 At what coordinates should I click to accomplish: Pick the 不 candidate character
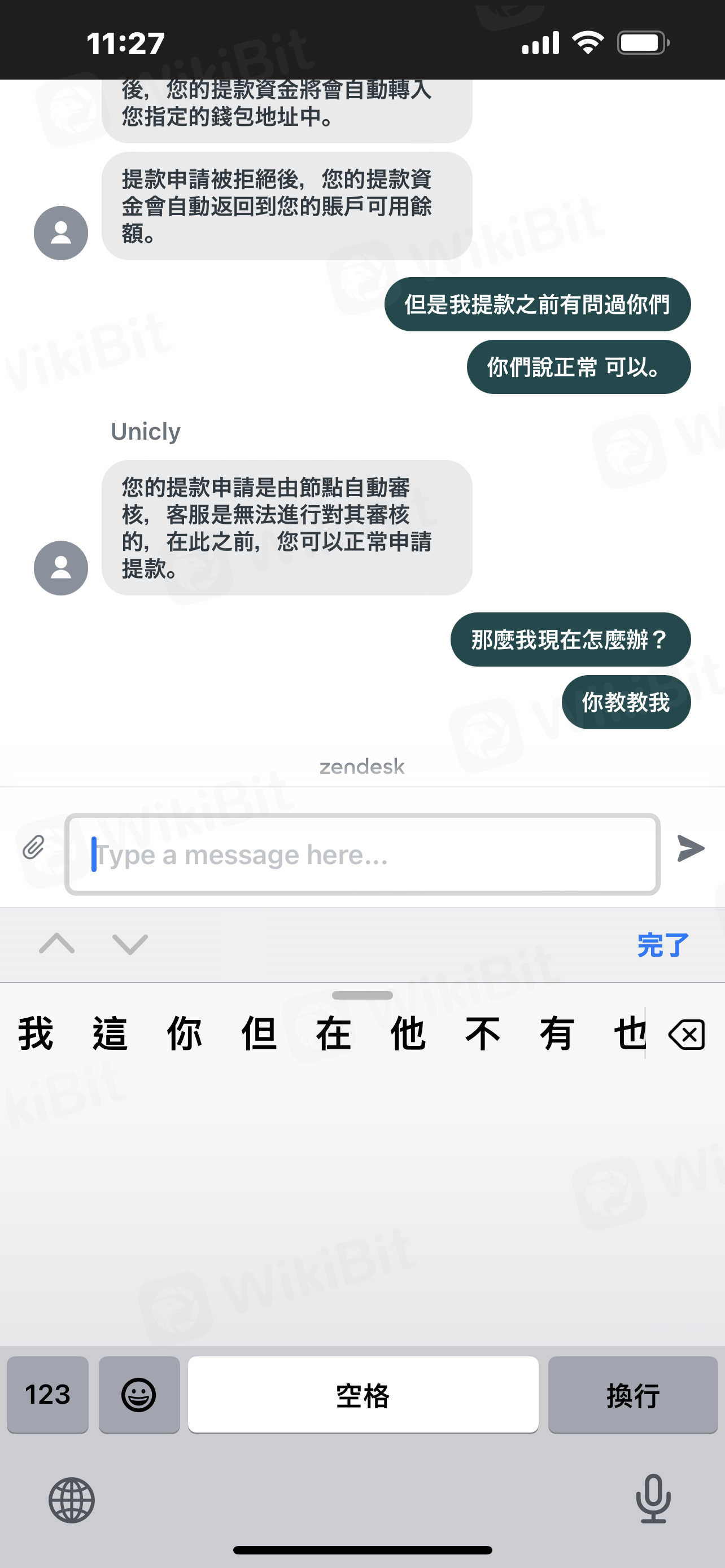482,1033
